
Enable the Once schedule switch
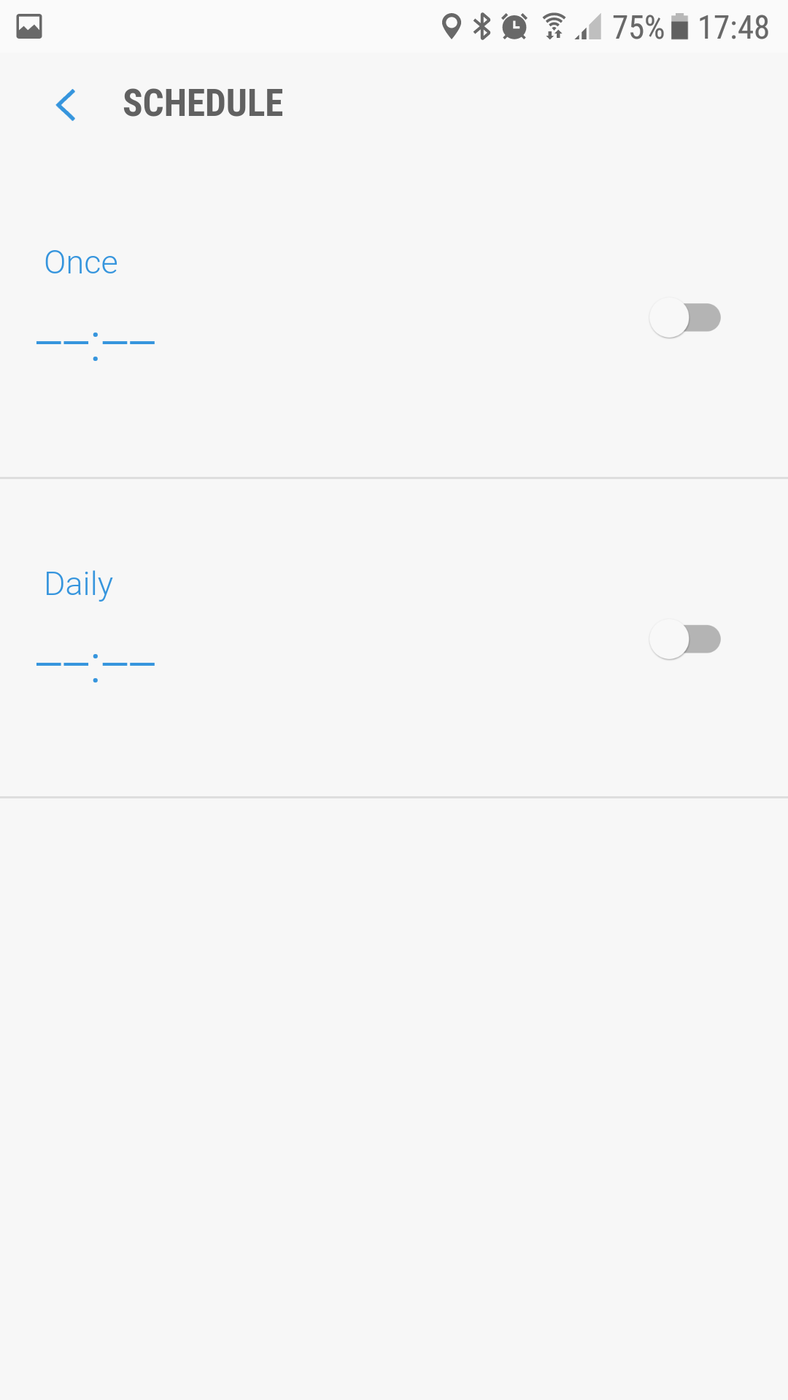[x=685, y=319]
